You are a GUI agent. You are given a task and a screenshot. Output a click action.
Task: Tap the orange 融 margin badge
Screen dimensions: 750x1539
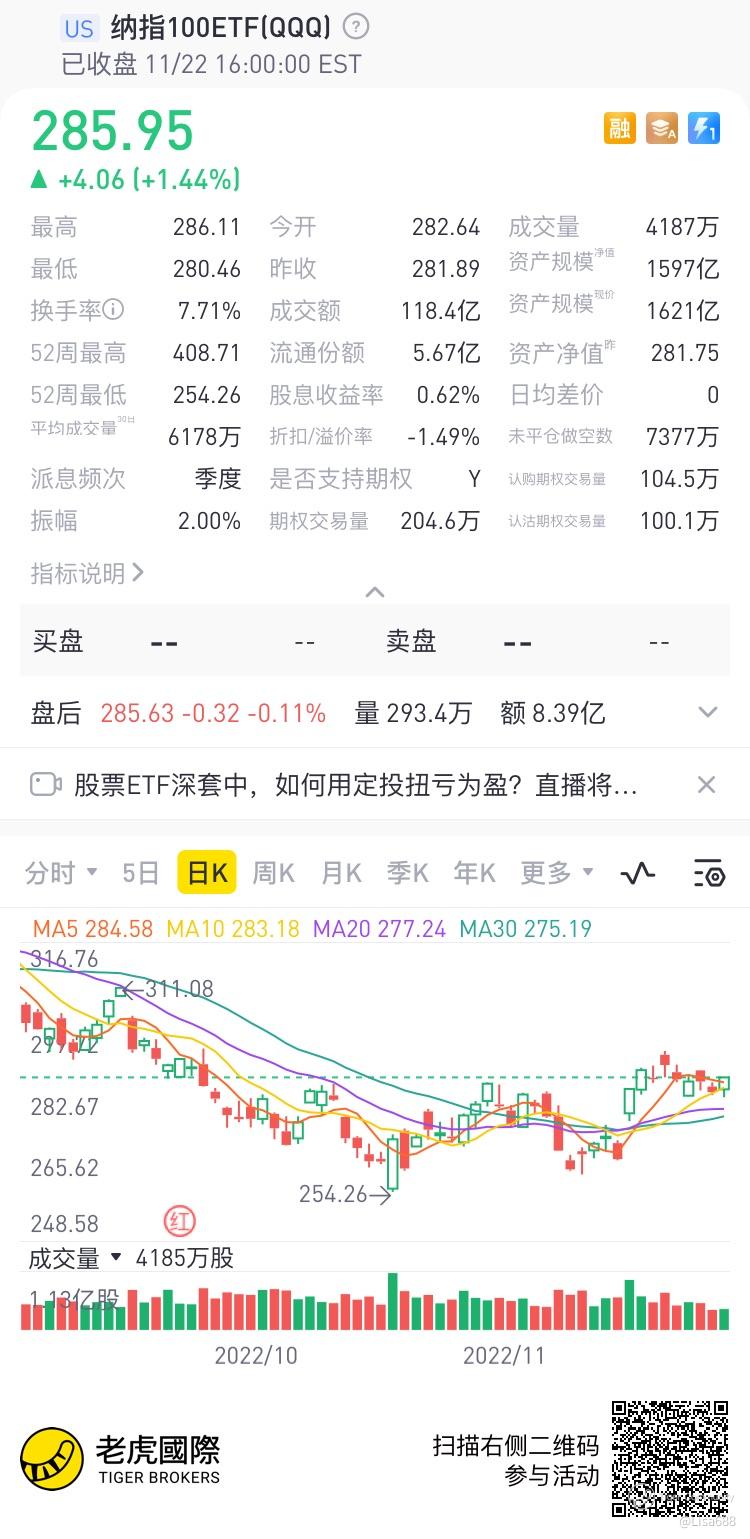pos(620,128)
